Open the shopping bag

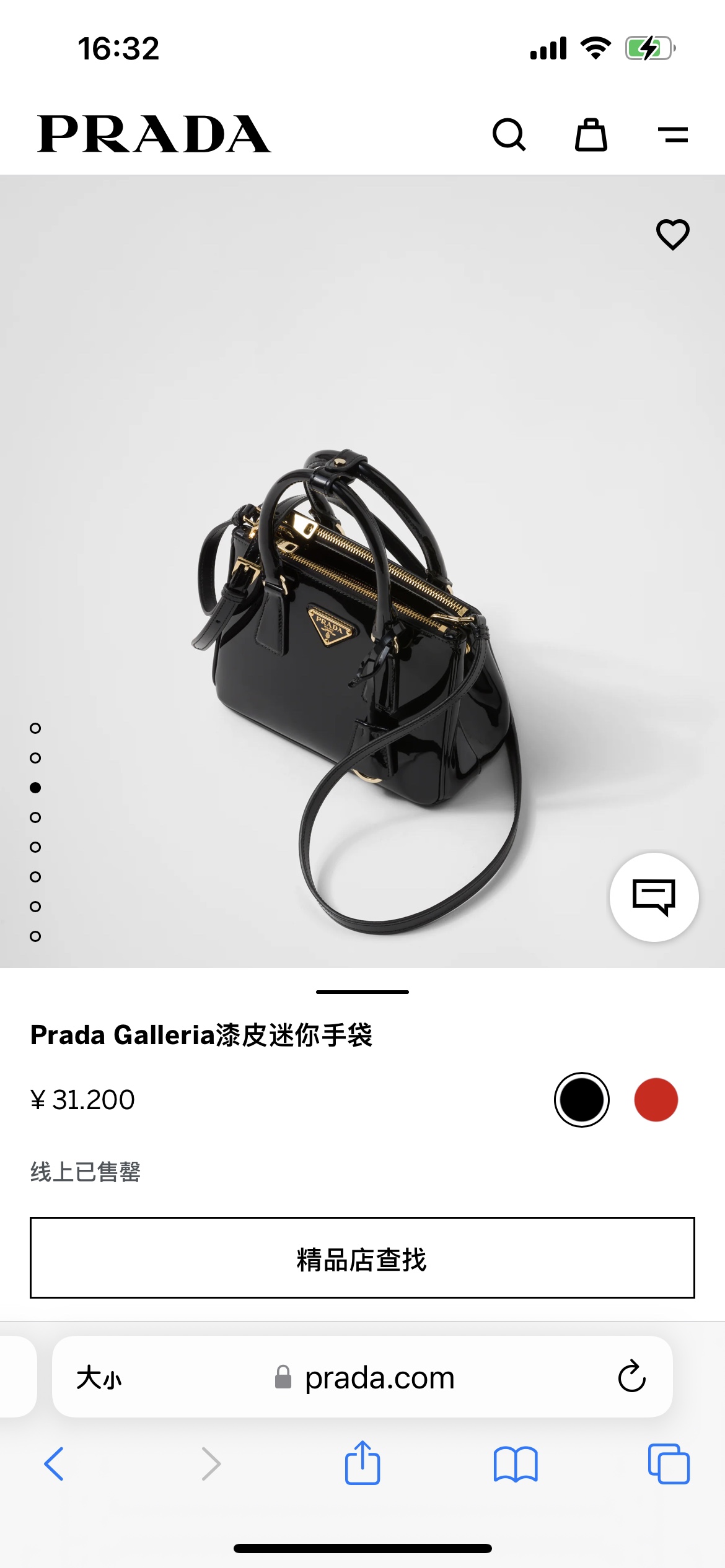[591, 134]
